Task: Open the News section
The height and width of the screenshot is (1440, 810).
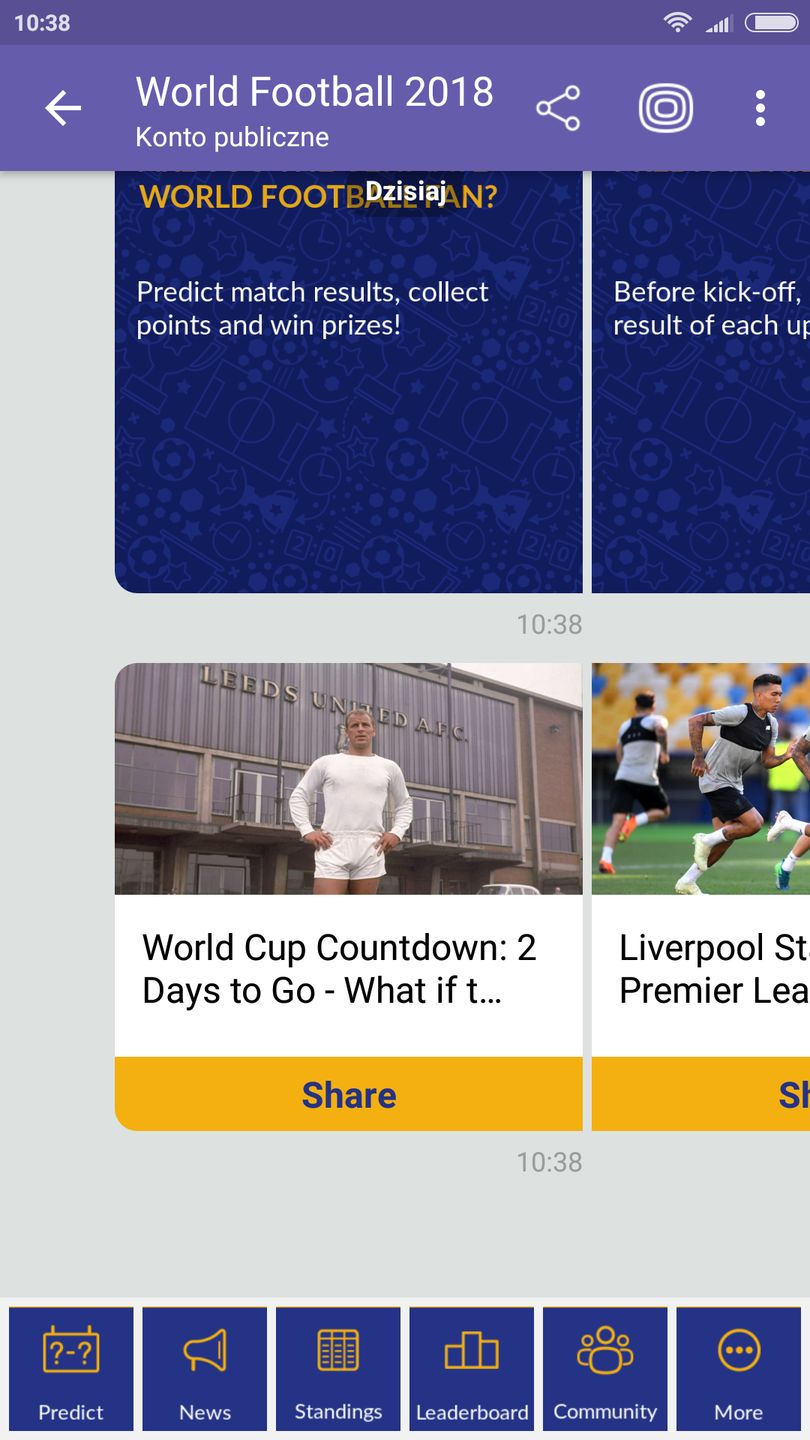Action: point(205,1368)
